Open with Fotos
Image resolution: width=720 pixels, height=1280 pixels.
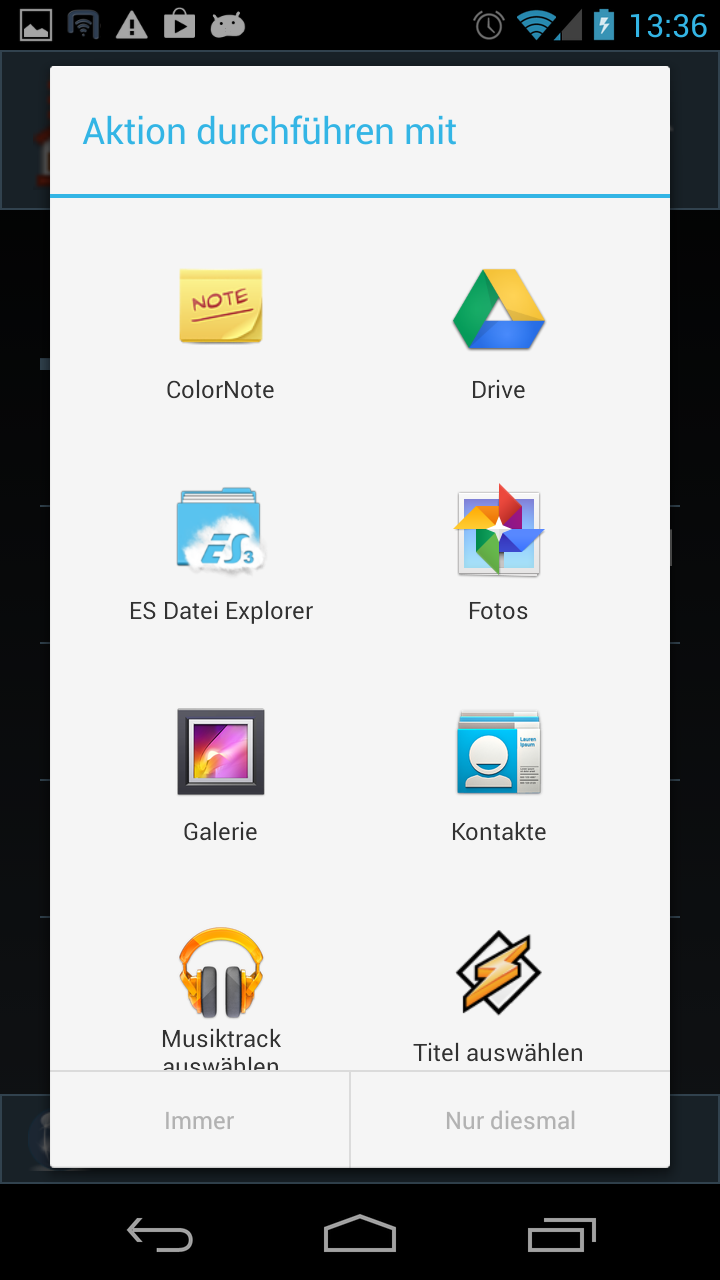(x=498, y=553)
